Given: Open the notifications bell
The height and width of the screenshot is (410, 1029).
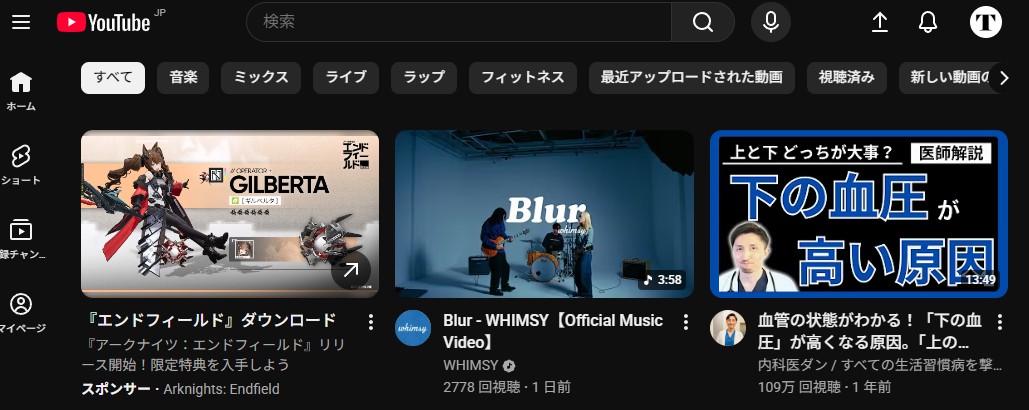Looking at the screenshot, I should click(928, 22).
